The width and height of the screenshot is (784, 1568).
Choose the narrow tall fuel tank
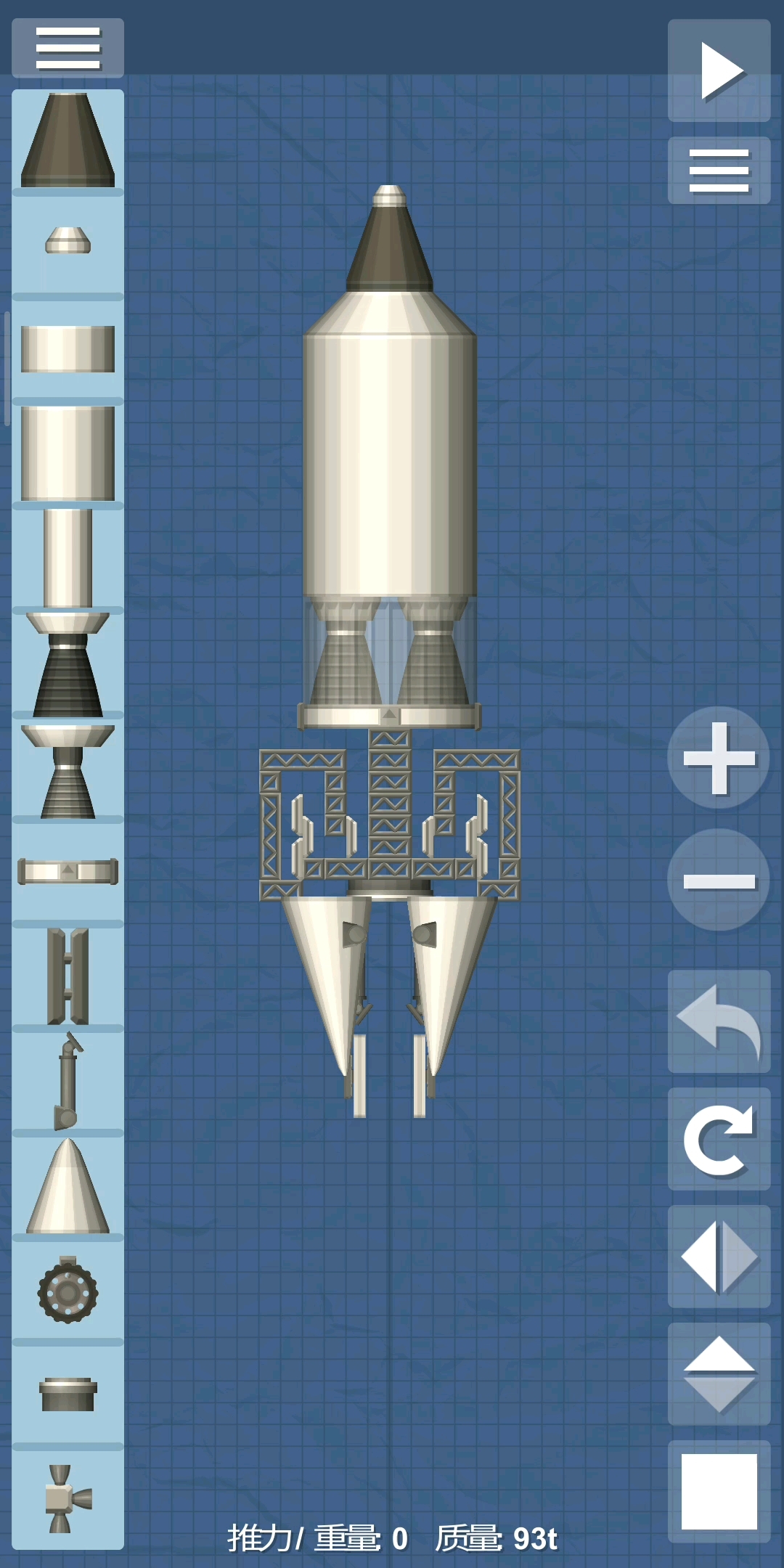[68, 558]
